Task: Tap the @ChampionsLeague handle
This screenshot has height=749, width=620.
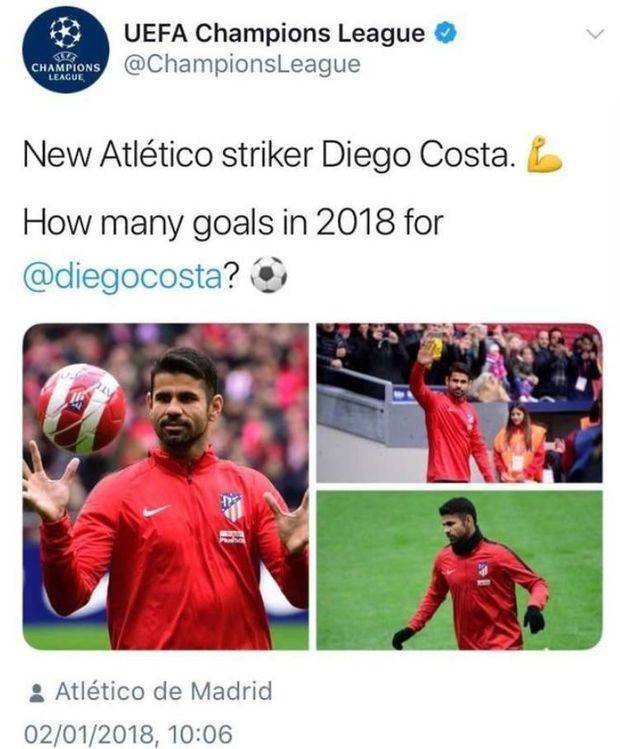Action: pos(241,64)
